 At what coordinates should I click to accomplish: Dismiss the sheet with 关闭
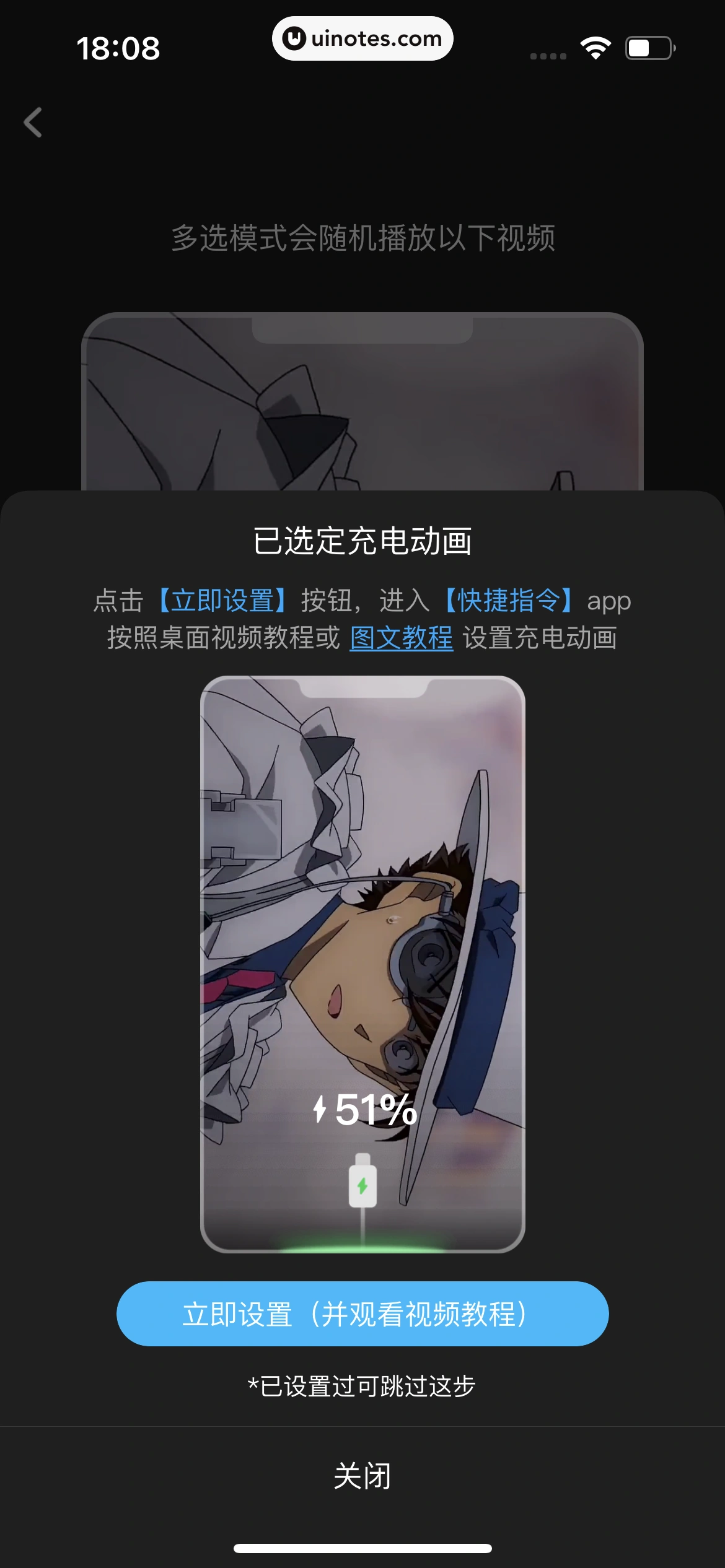[x=362, y=1476]
